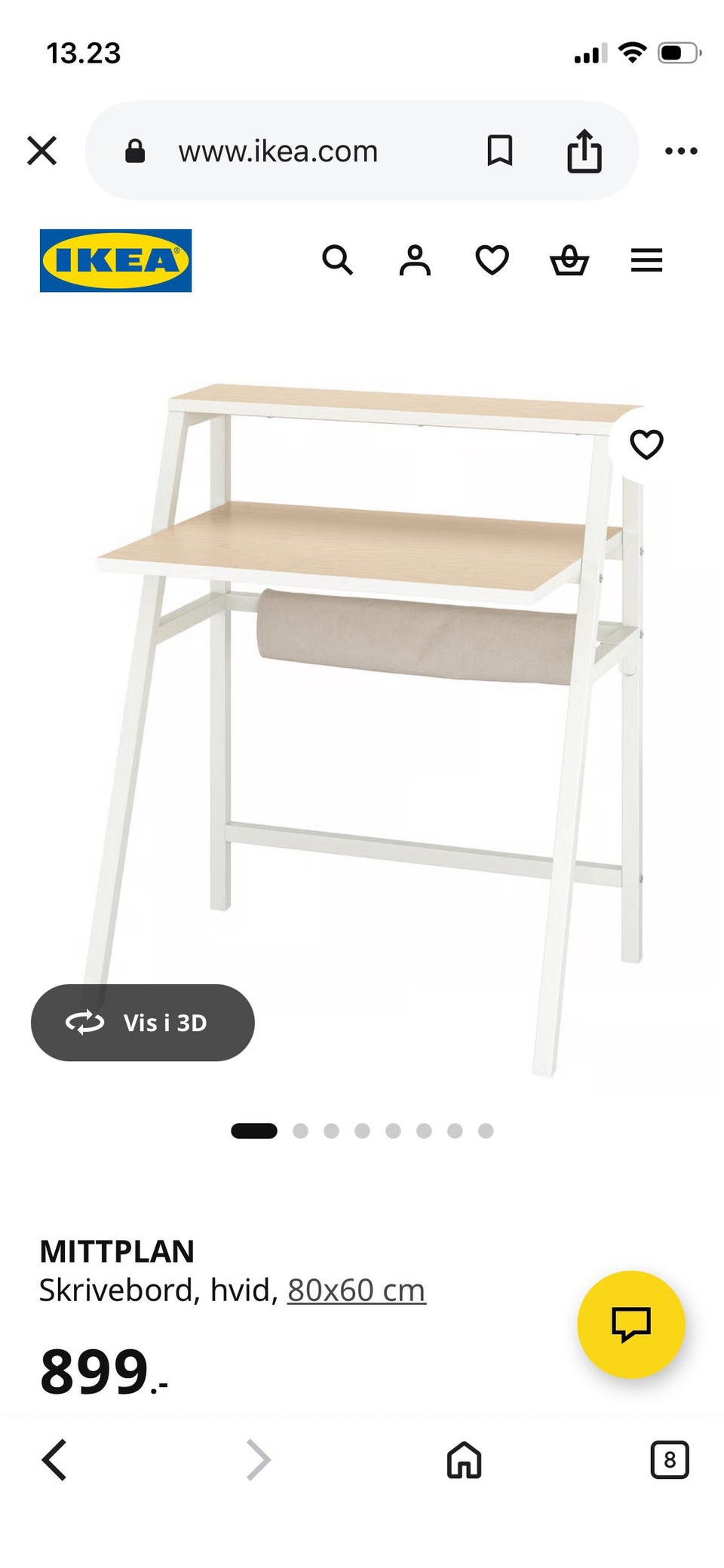Tap the www.ikea.com address bar
The image size is (724, 1568).
[x=278, y=152]
